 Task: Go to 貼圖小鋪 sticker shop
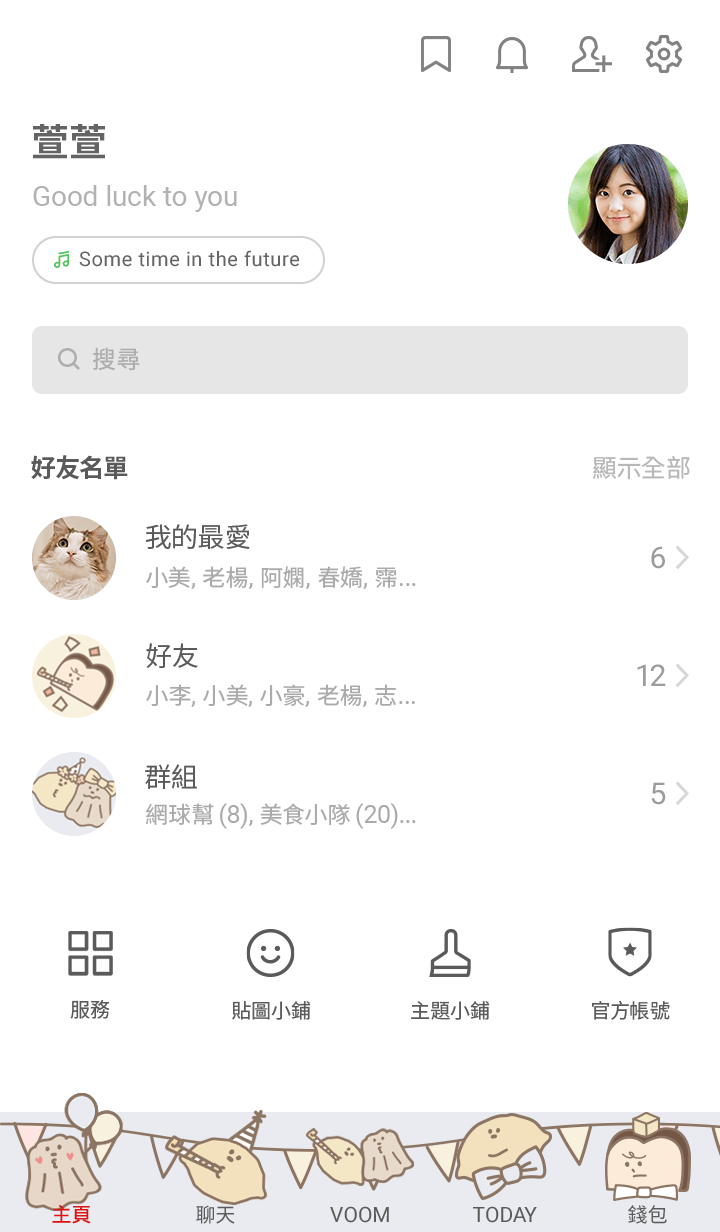pos(270,972)
